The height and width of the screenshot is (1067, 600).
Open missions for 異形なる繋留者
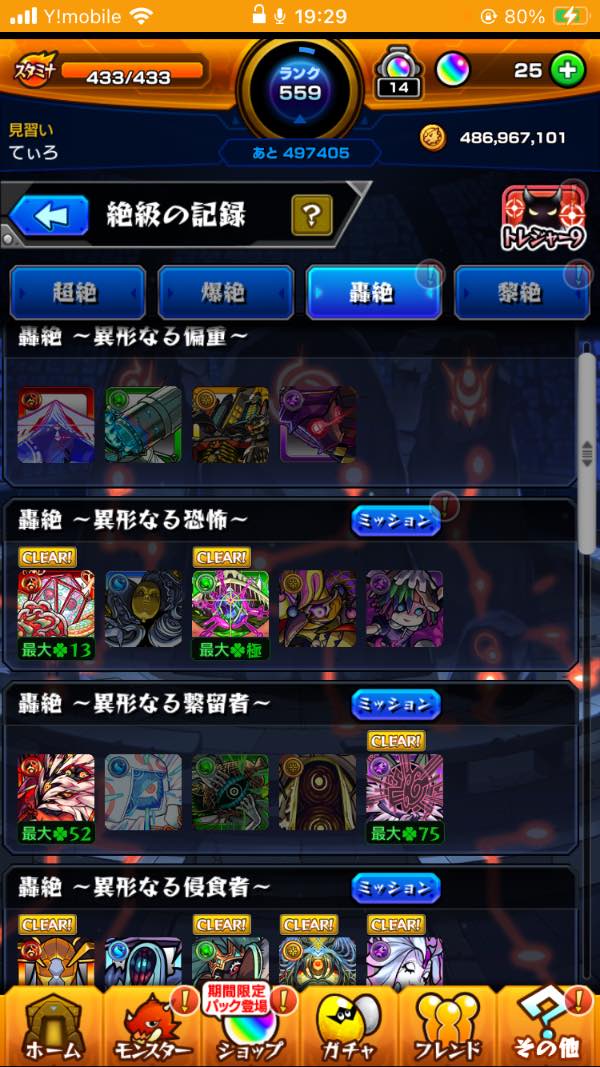[x=396, y=704]
